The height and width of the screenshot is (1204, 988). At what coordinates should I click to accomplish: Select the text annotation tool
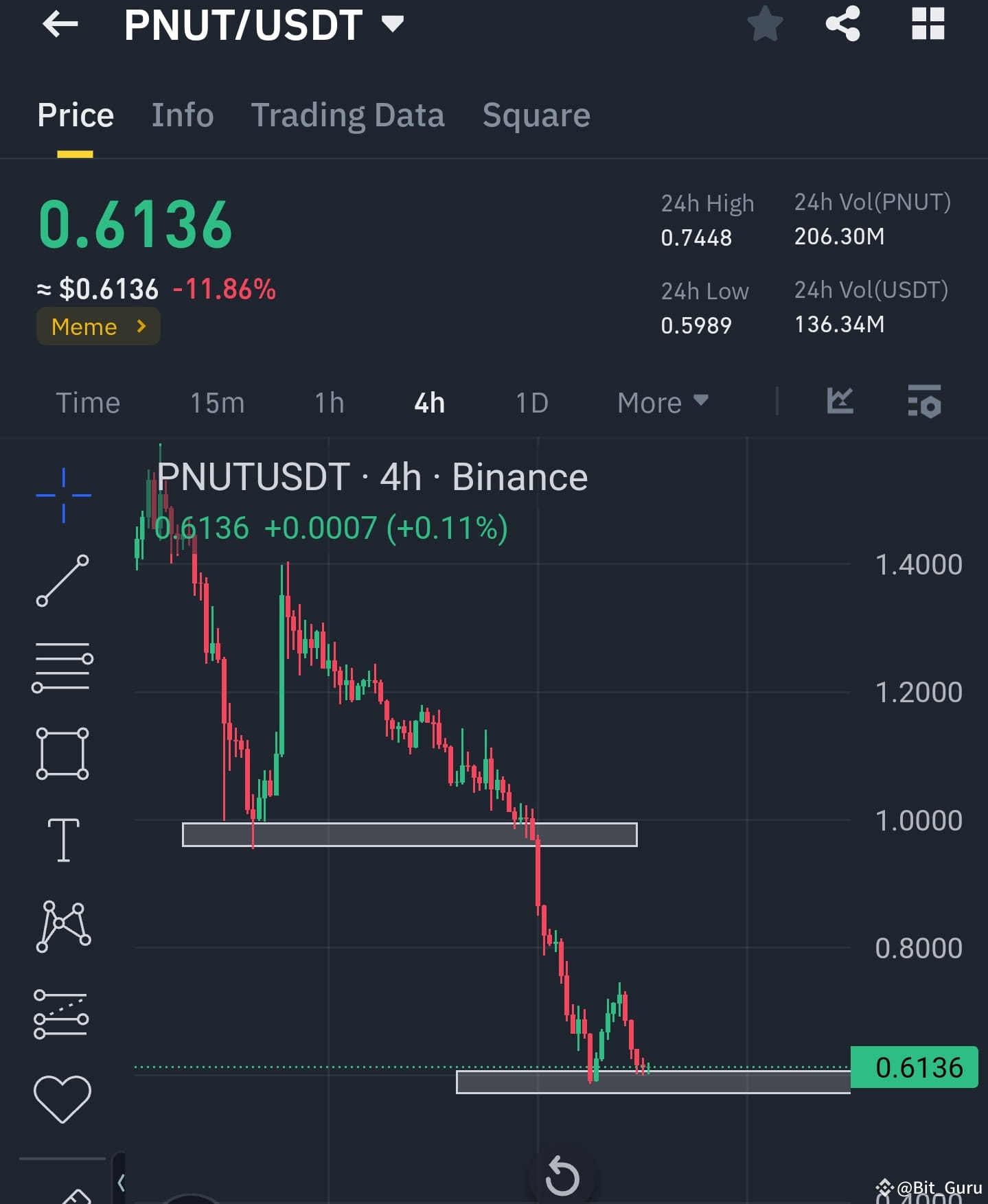63,837
